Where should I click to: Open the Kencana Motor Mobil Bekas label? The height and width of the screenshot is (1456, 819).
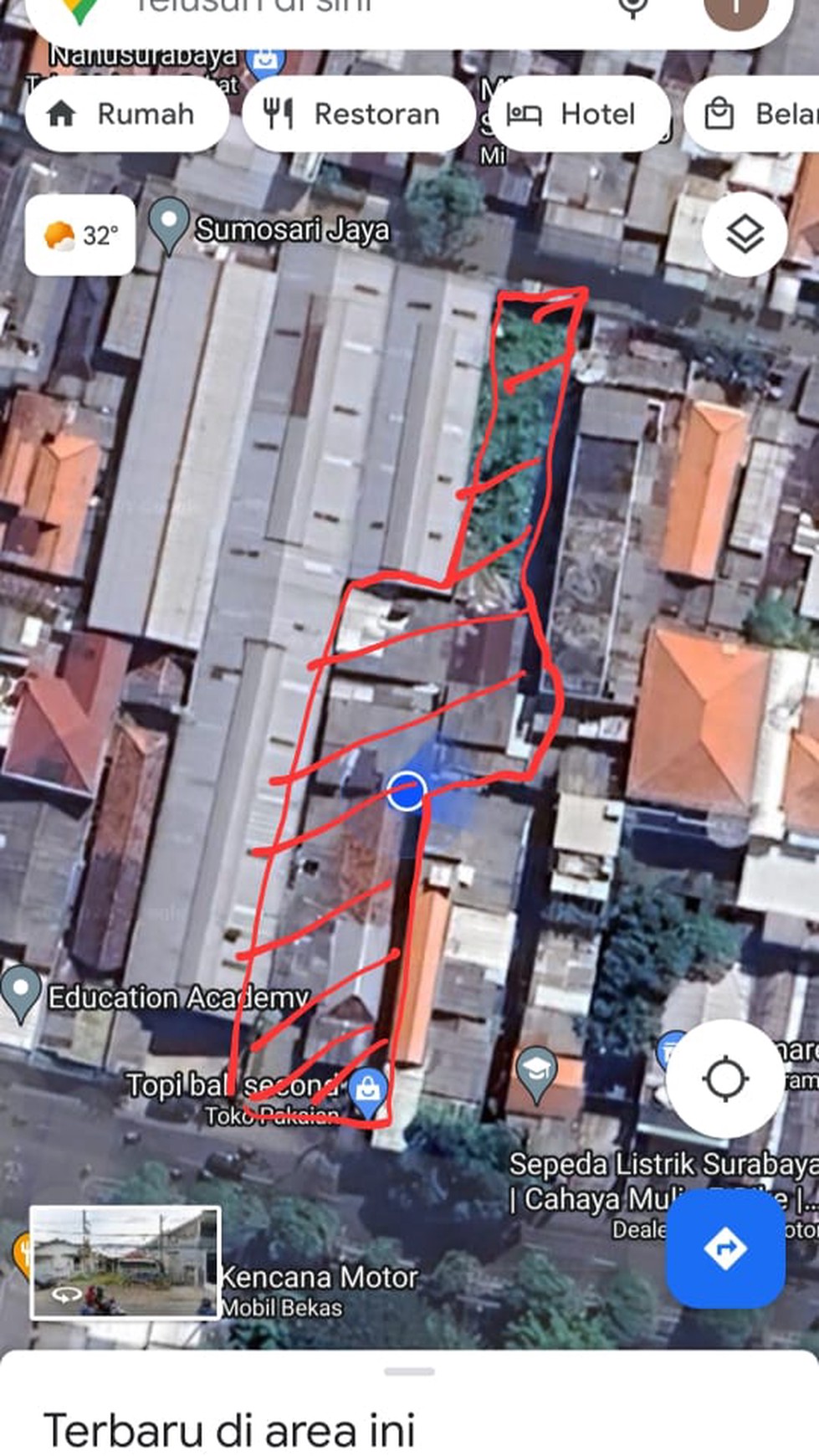pyautogui.click(x=319, y=1279)
